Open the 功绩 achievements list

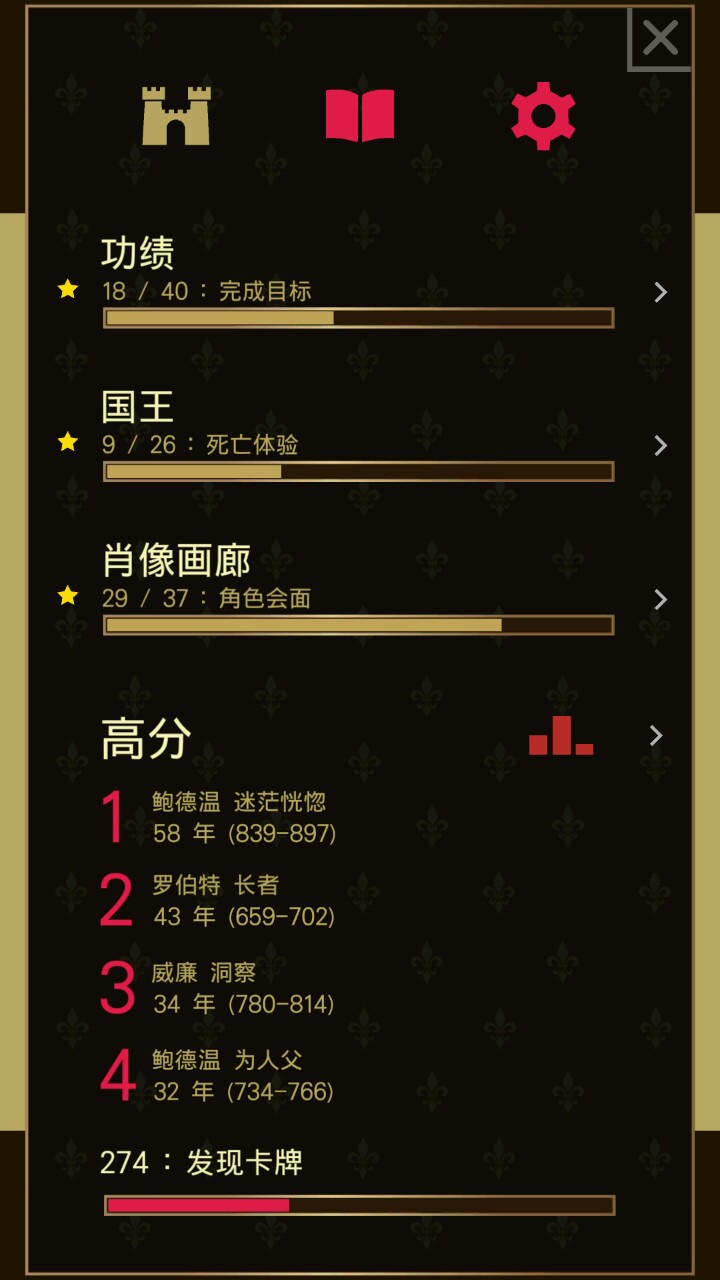click(659, 292)
